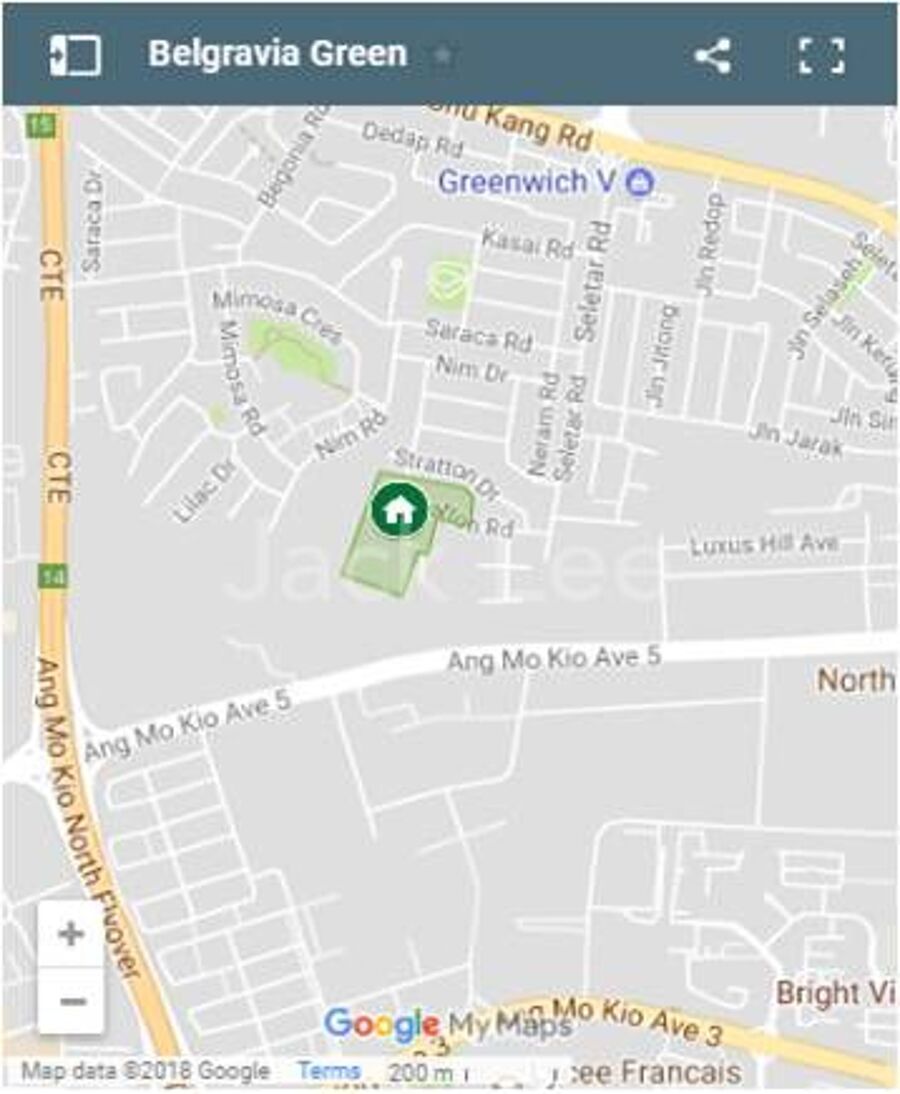Zoom out of the map
This screenshot has height=1094, width=900.
(x=71, y=1001)
